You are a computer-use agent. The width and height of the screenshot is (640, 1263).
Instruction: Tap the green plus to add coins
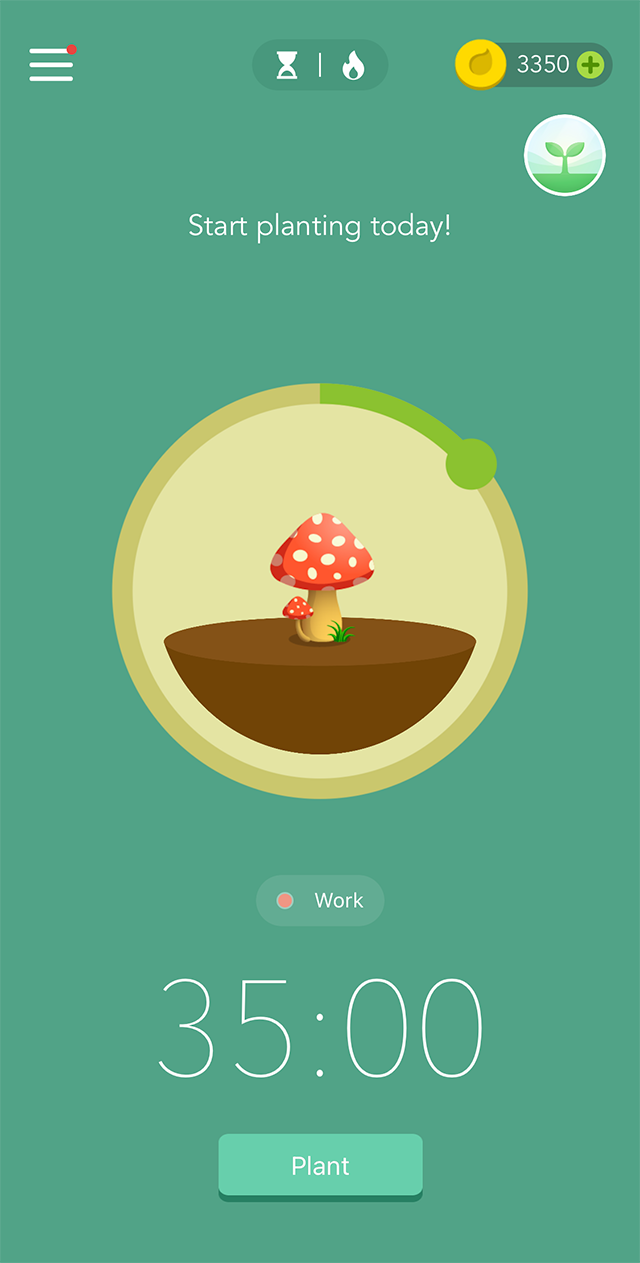591,66
